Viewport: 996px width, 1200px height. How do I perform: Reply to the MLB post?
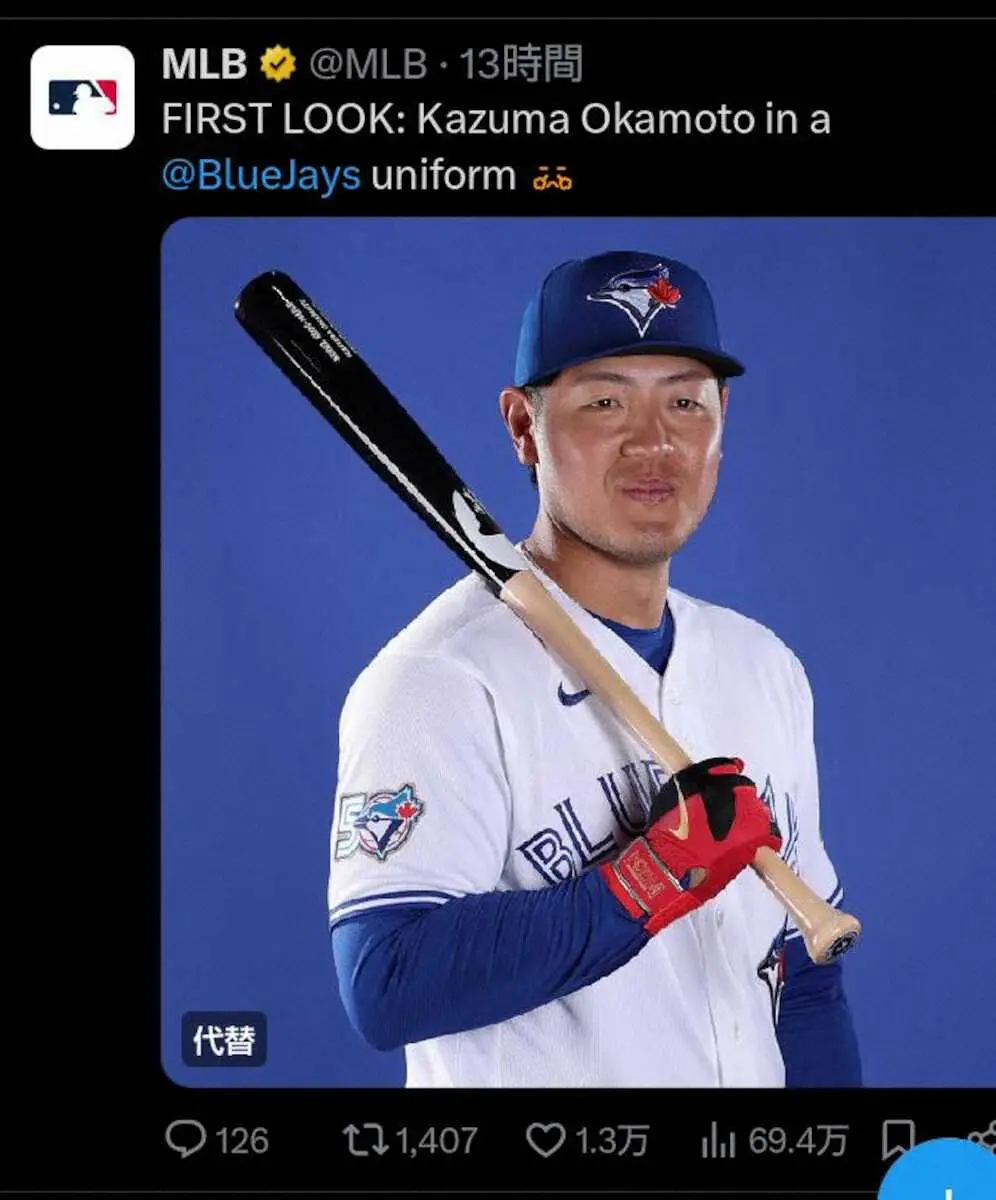coord(185,1139)
